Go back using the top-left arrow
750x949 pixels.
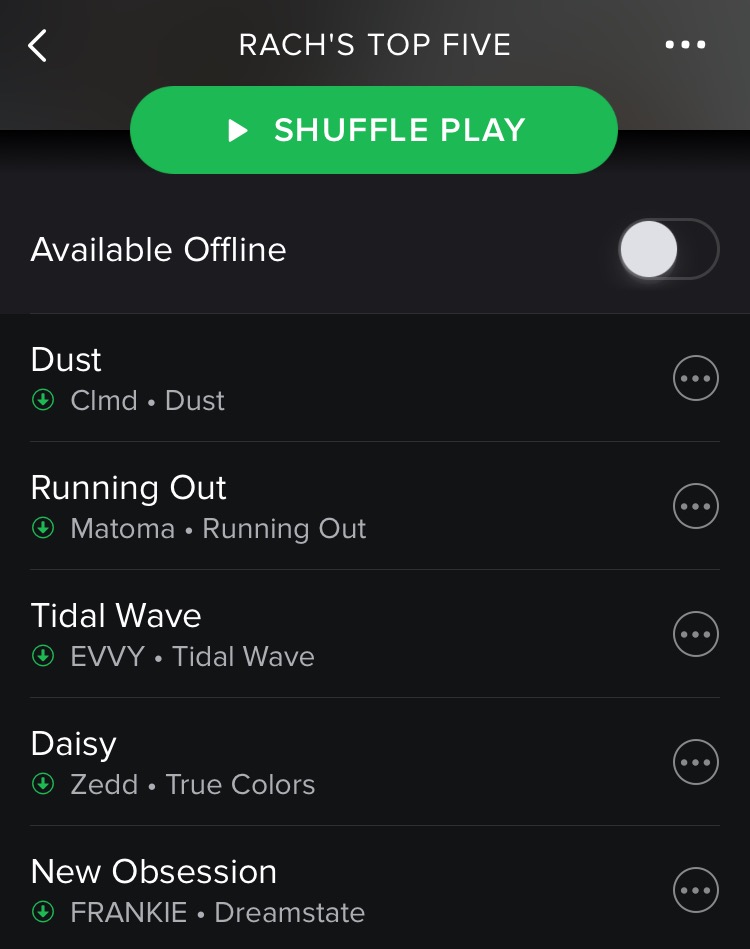click(x=38, y=46)
